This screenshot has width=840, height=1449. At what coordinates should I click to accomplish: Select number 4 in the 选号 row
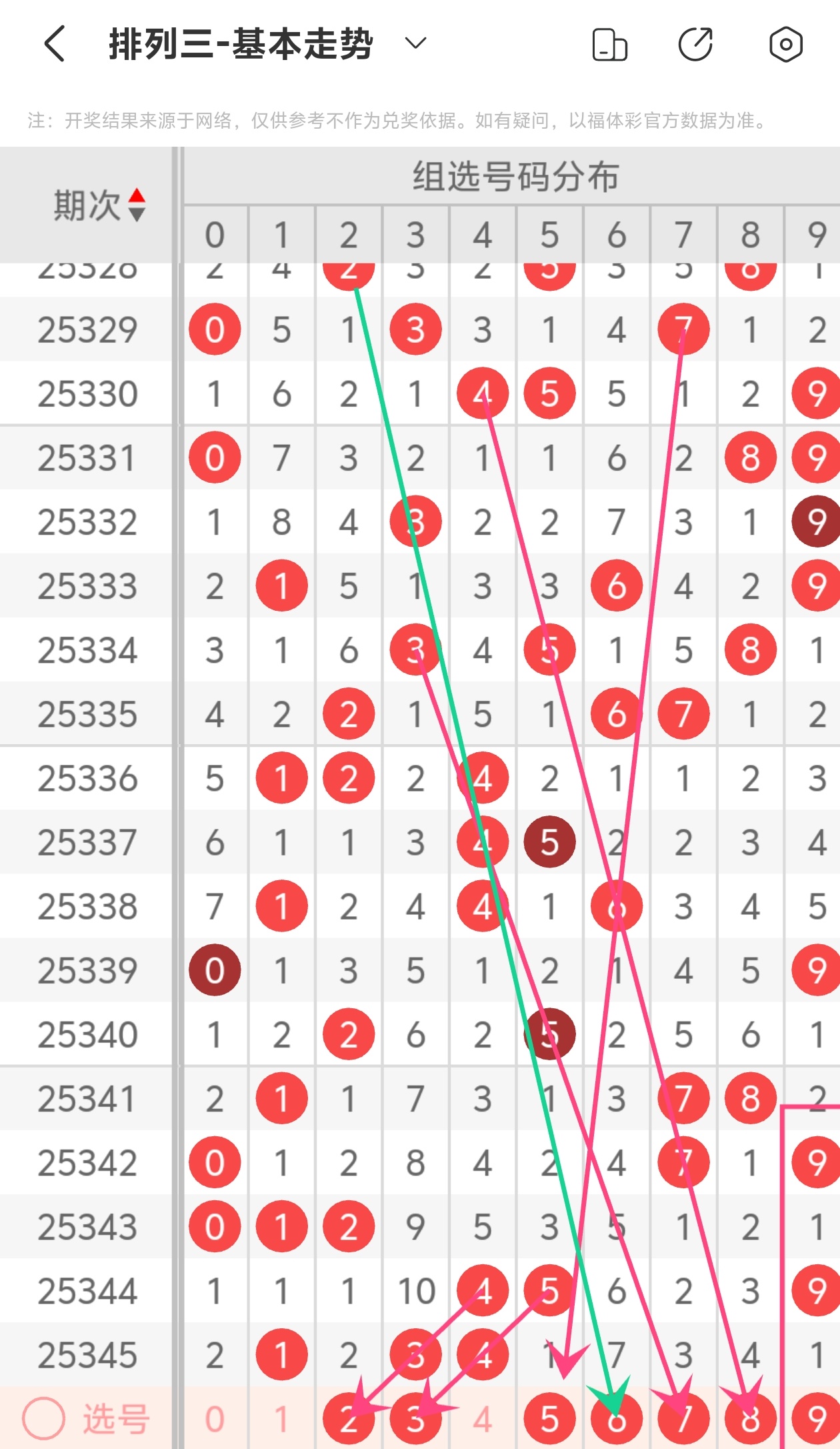(x=483, y=1418)
